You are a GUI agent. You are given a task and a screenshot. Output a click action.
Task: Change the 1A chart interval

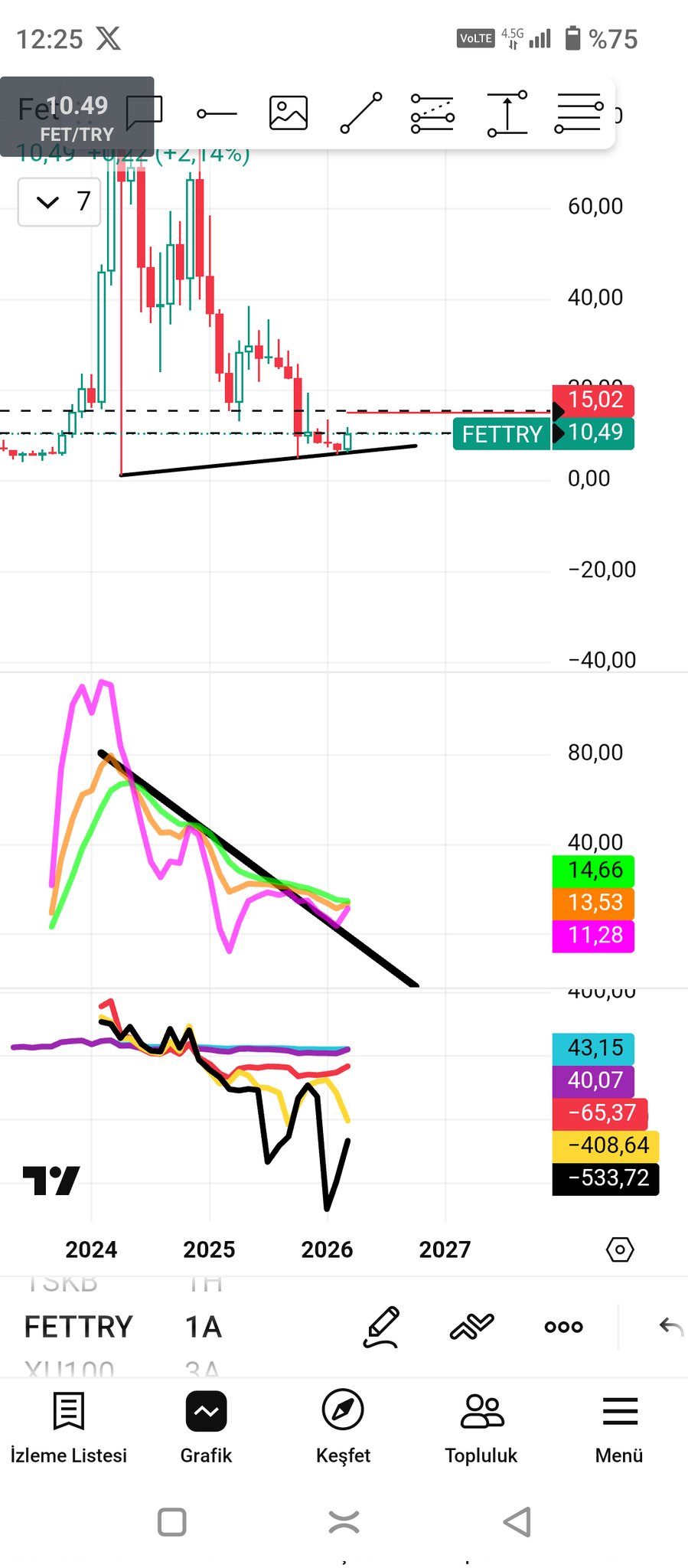click(204, 1327)
